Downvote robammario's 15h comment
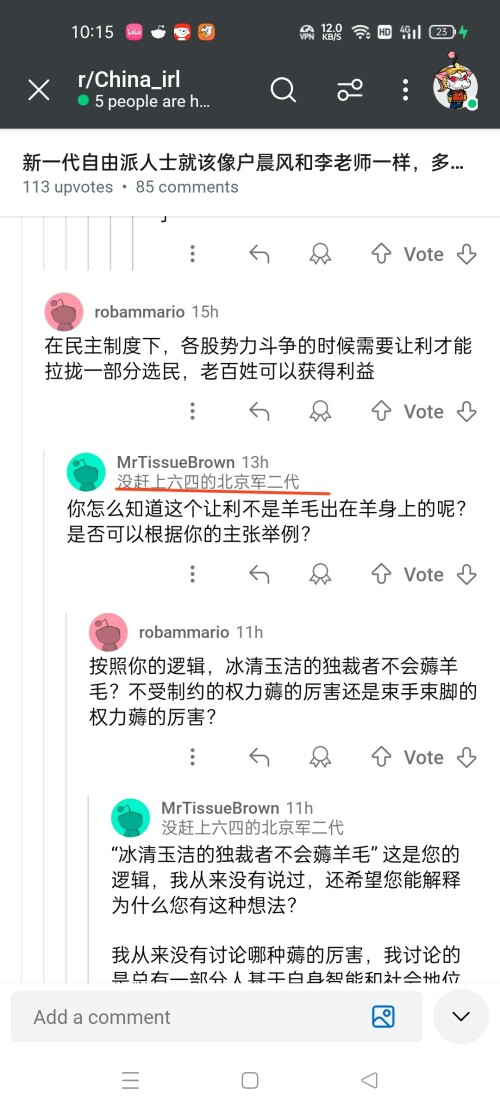The width and height of the screenshot is (500, 1111). pyautogui.click(x=466, y=411)
